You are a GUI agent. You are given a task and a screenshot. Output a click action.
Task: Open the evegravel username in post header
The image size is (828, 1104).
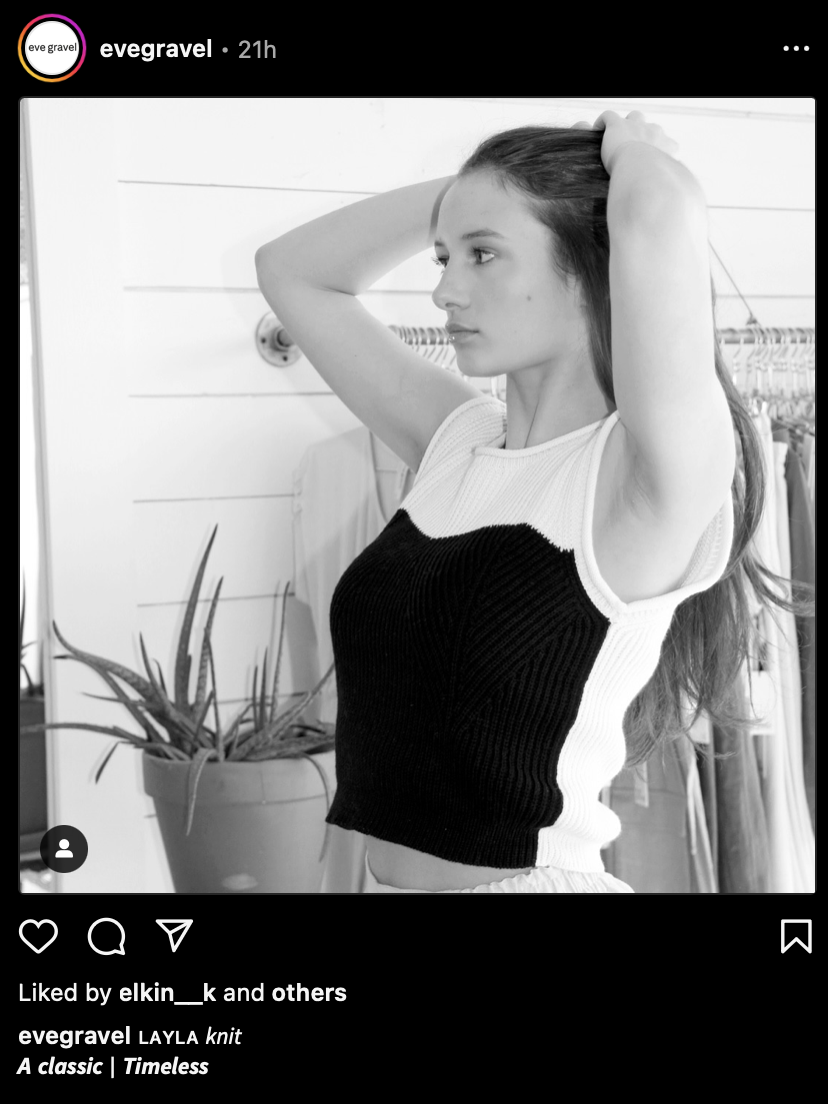click(x=156, y=49)
